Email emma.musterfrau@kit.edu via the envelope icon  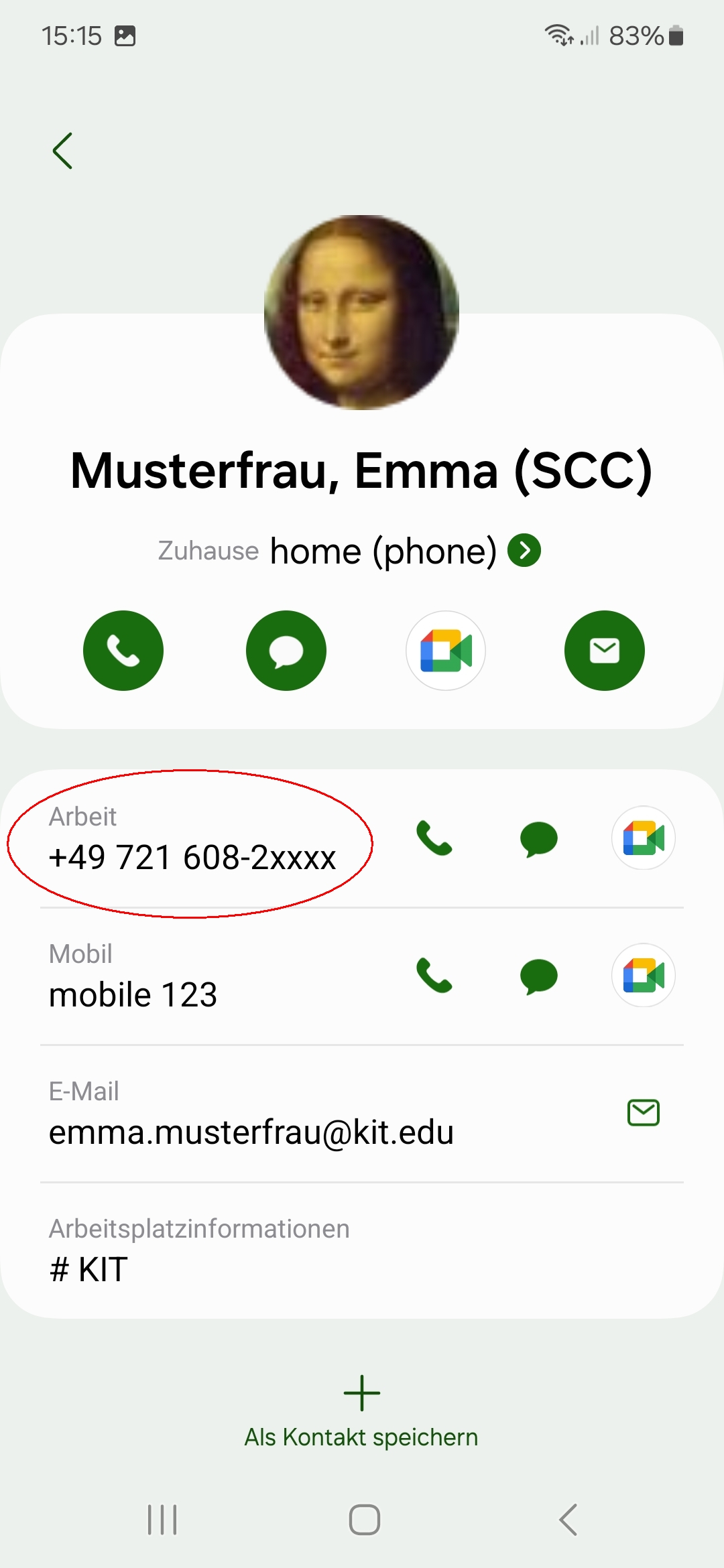[x=644, y=1113]
